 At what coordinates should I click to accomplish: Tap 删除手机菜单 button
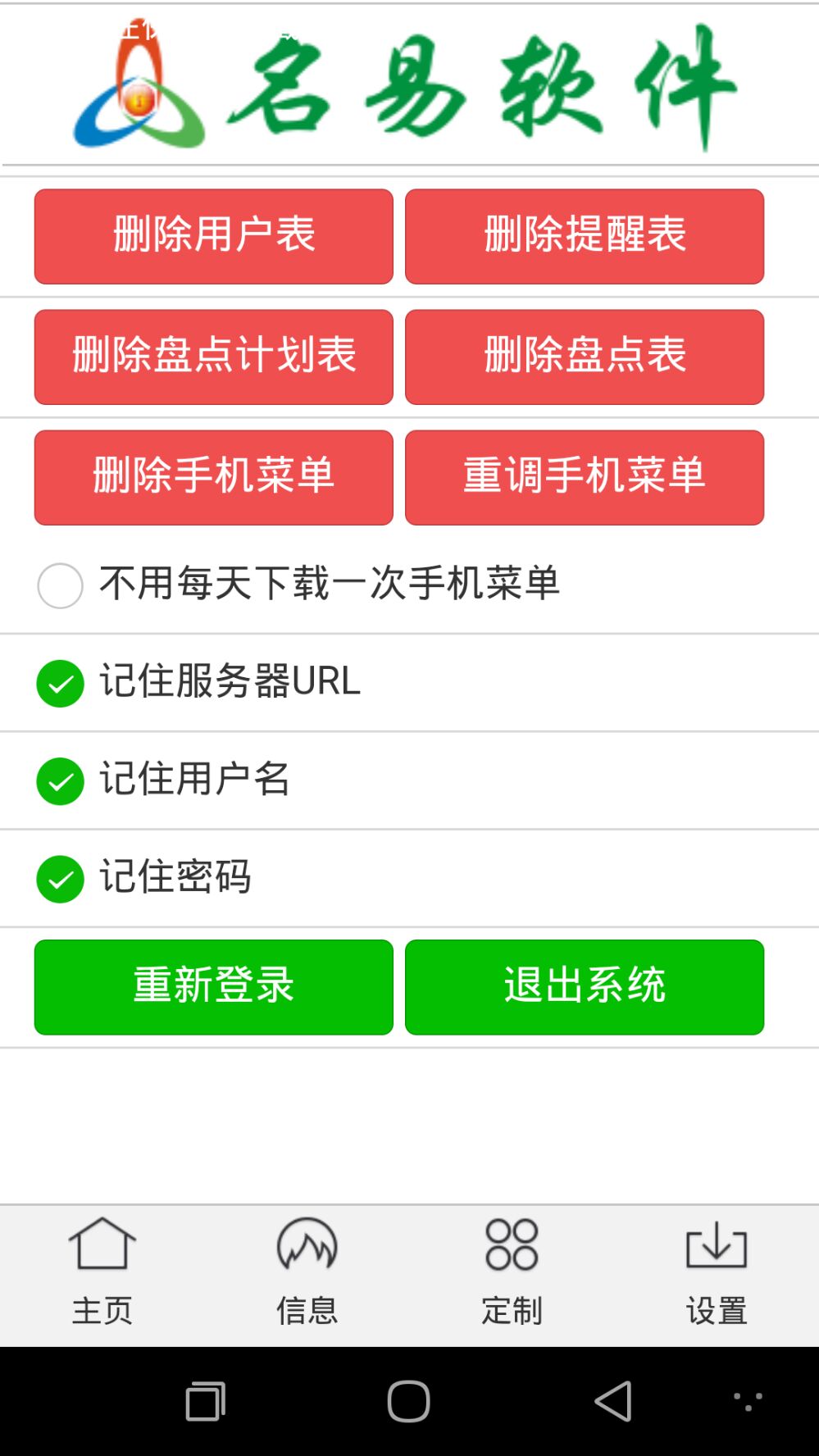tap(213, 477)
